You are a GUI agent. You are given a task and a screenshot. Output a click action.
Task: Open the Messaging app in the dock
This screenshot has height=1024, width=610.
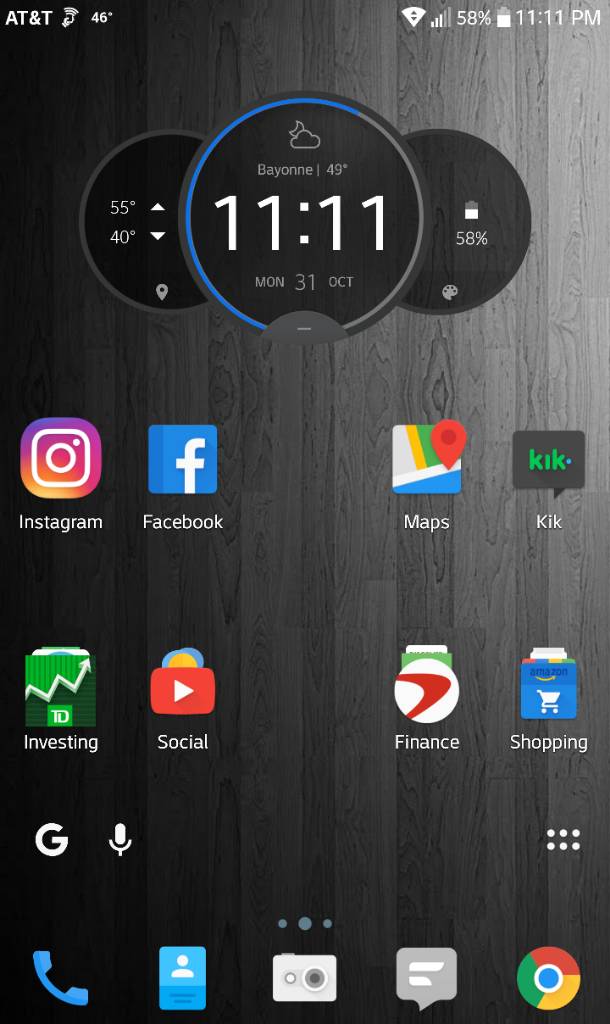[x=426, y=977]
